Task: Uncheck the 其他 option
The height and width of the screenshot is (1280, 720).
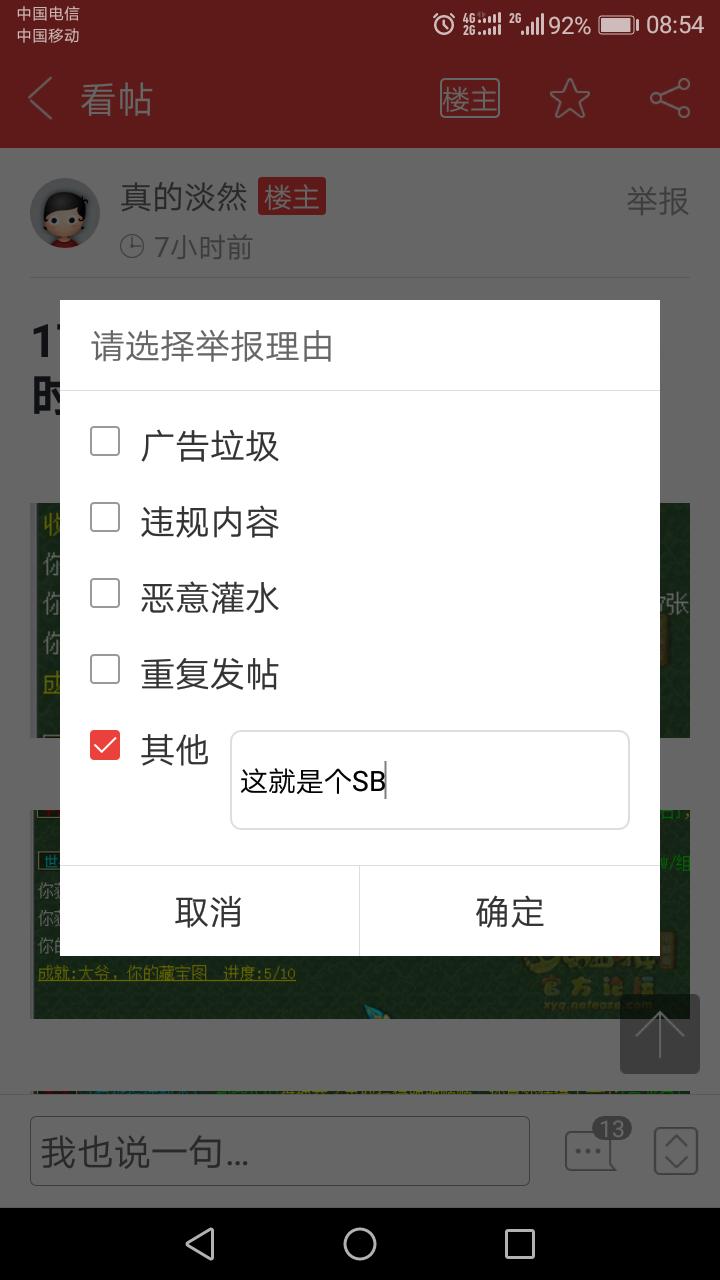Action: tap(105, 746)
